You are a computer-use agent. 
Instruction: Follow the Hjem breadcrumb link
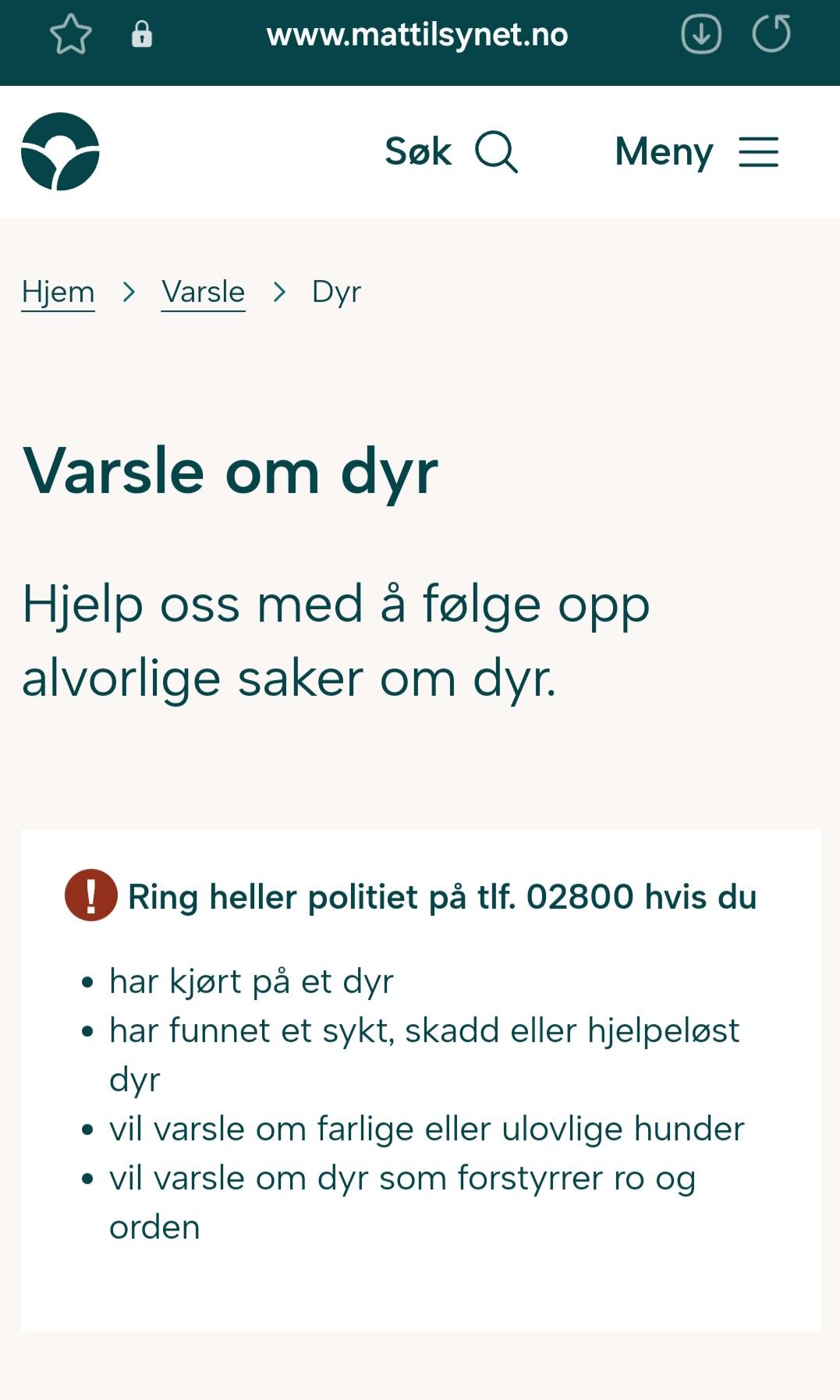58,292
